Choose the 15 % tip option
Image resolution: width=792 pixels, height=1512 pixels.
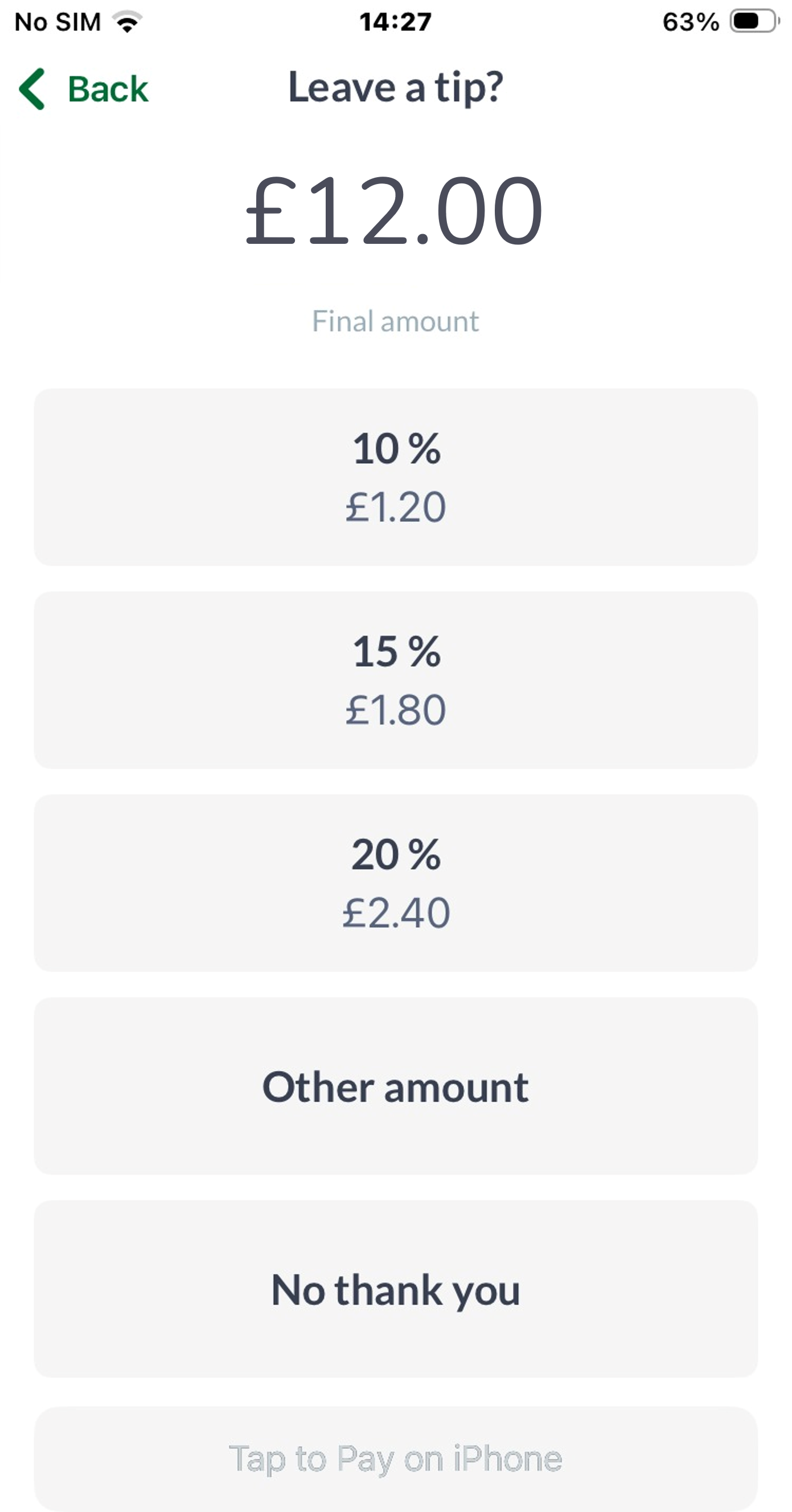(x=395, y=680)
